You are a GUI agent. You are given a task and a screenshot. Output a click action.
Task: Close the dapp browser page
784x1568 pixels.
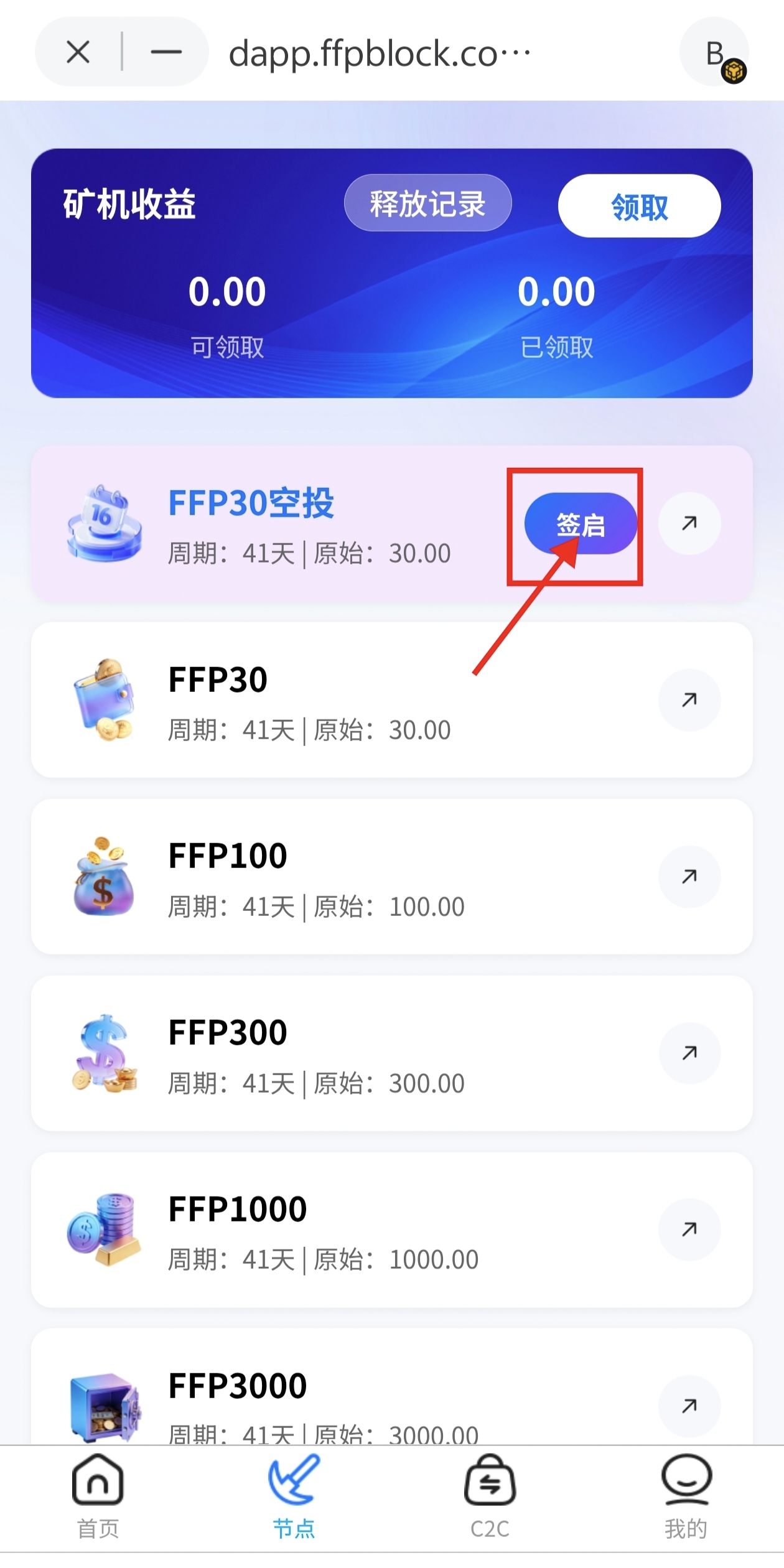78,52
